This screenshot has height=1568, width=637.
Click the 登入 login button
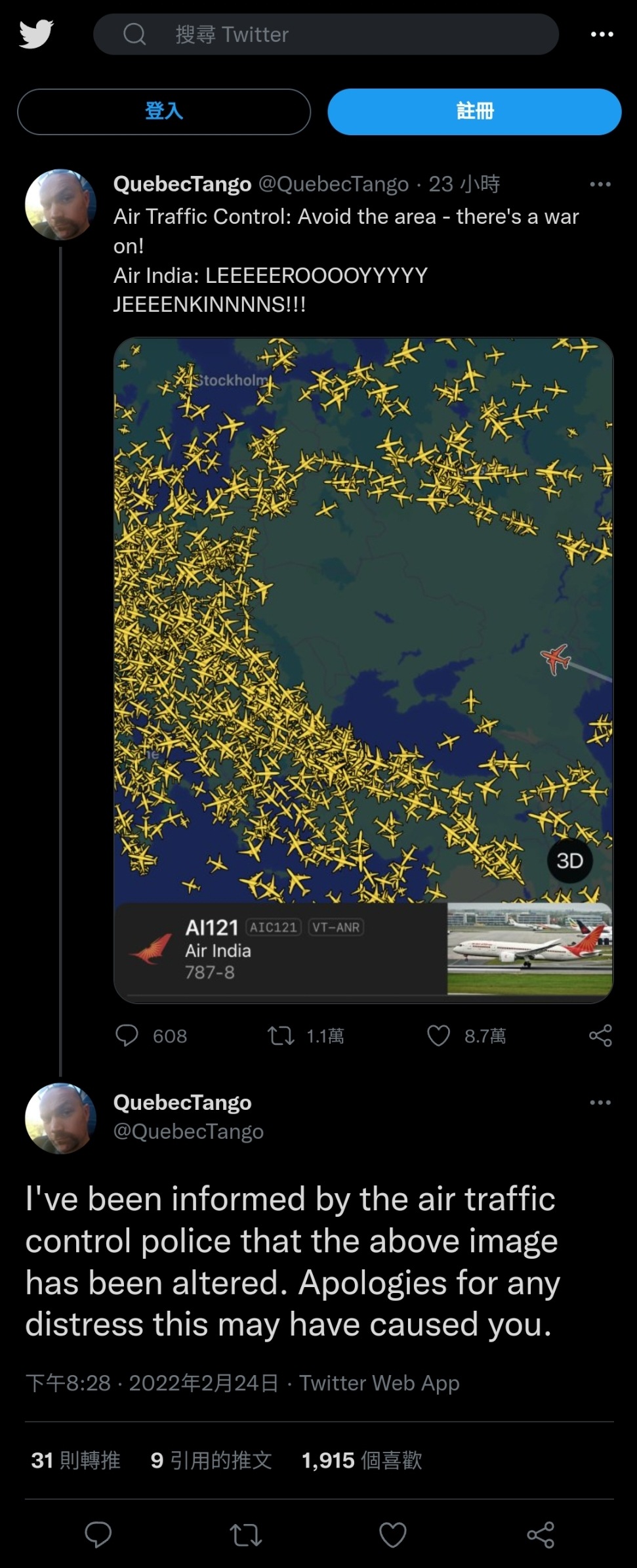click(163, 112)
